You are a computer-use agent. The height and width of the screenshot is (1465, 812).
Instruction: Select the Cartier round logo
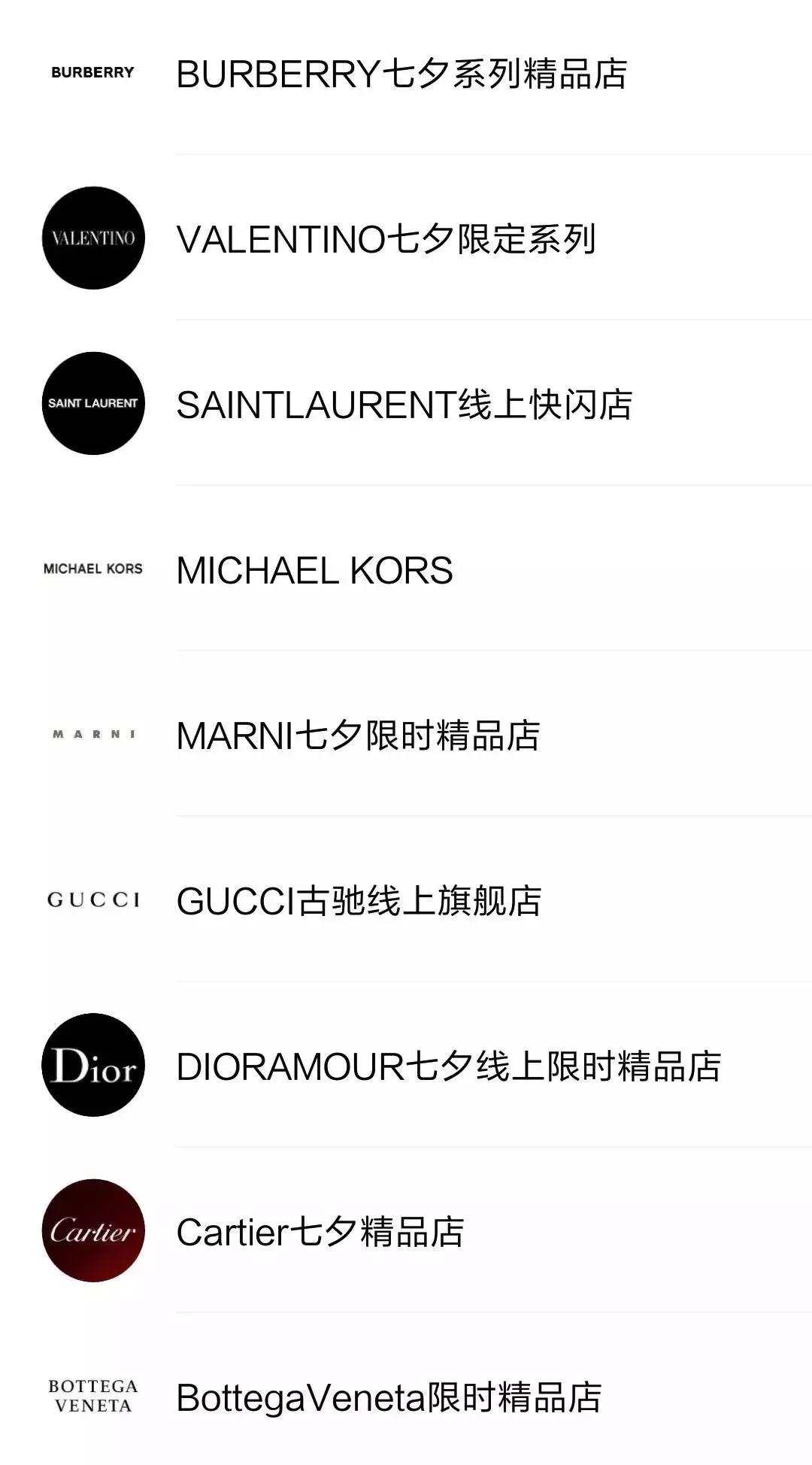(x=92, y=1230)
